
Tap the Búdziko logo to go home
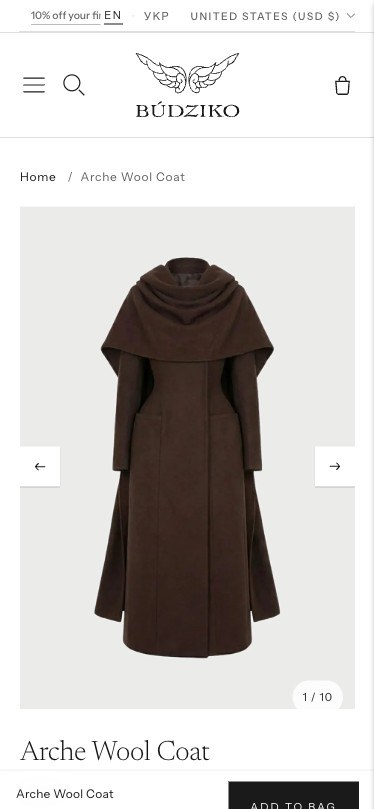(187, 86)
